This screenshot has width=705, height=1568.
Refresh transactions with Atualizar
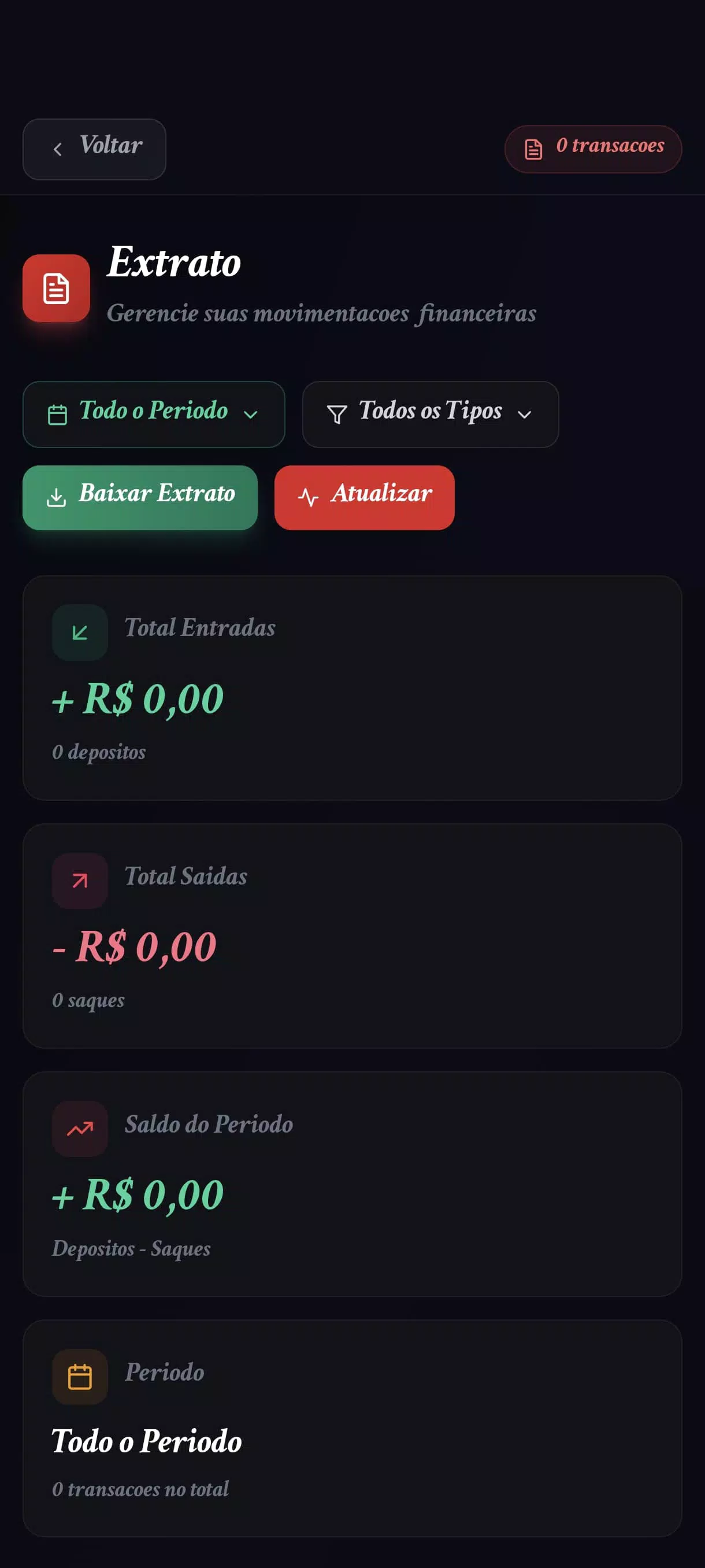[x=365, y=498]
